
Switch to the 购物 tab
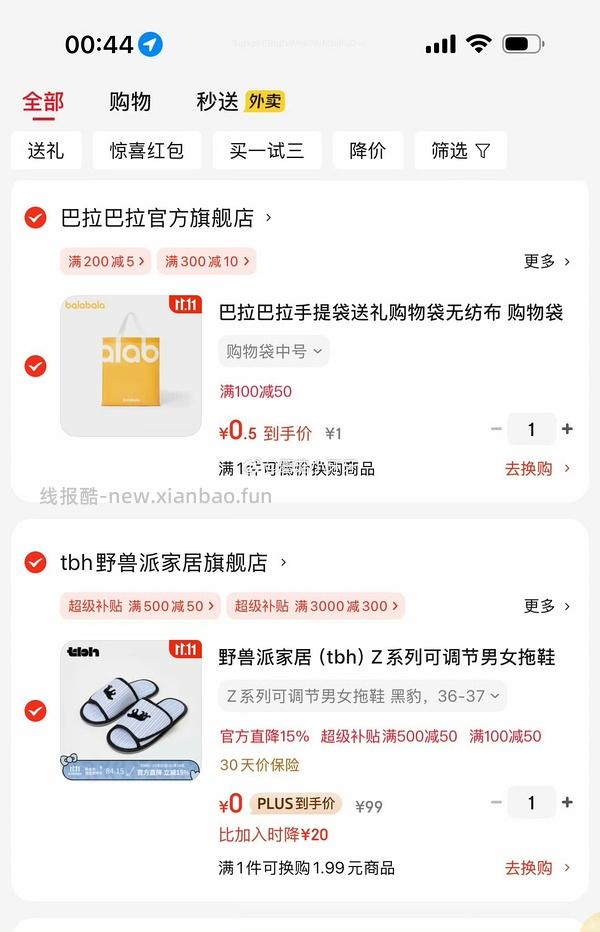coord(129,101)
